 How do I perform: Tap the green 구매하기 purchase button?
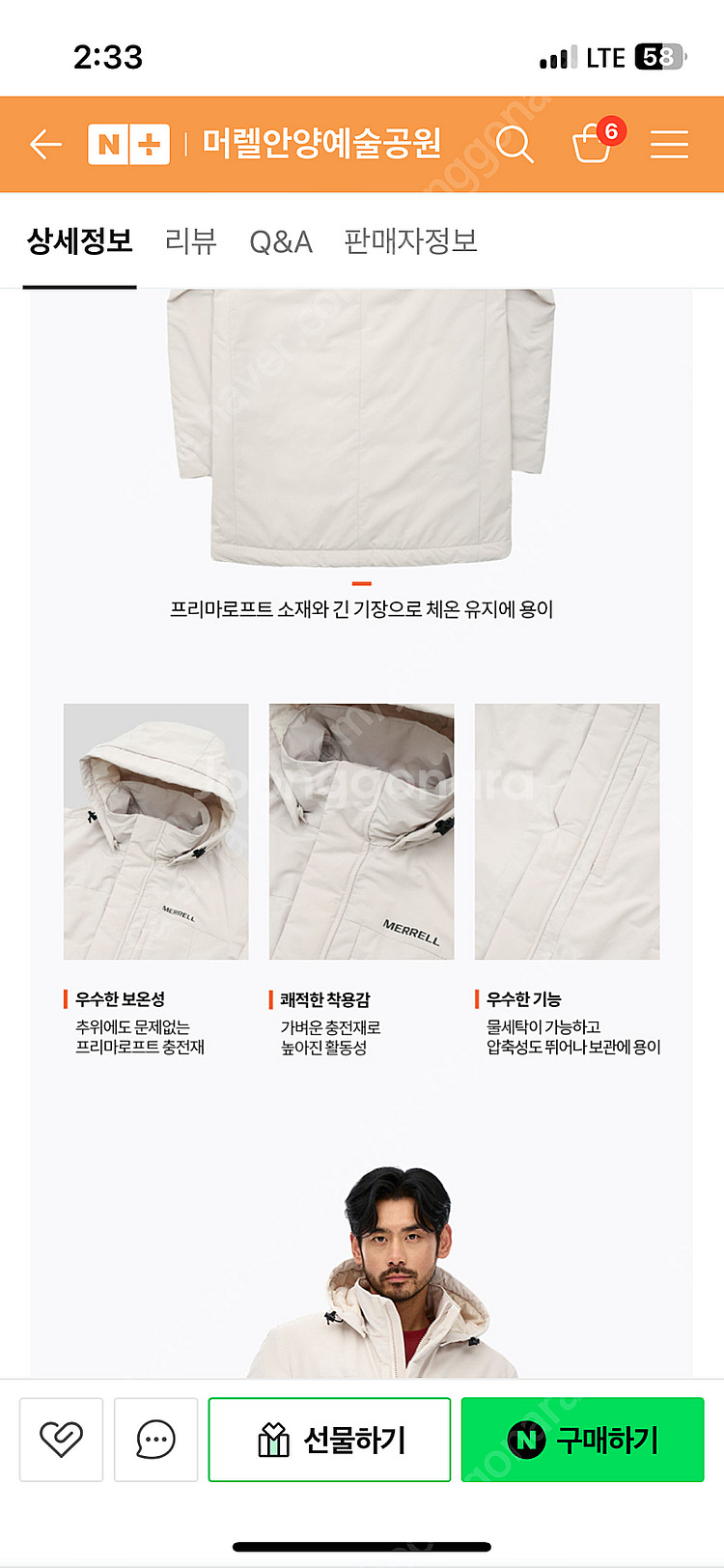coord(582,1439)
